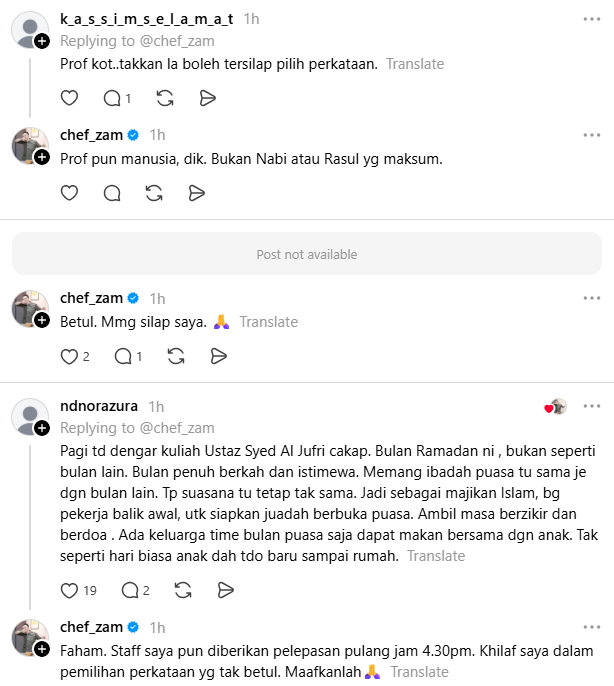
Task: Share kassimselamat's reply
Action: [207, 98]
